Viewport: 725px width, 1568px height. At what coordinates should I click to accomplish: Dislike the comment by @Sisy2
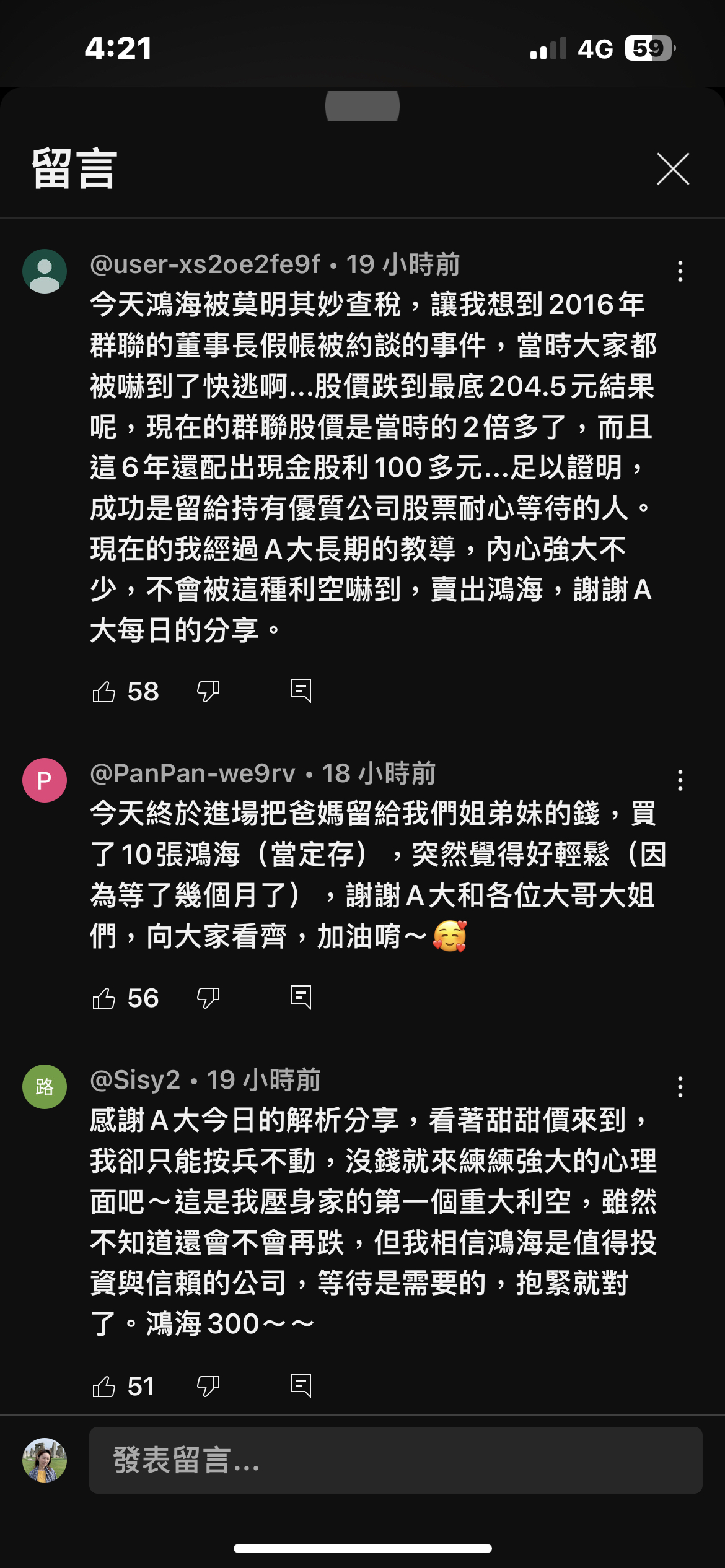208,1386
